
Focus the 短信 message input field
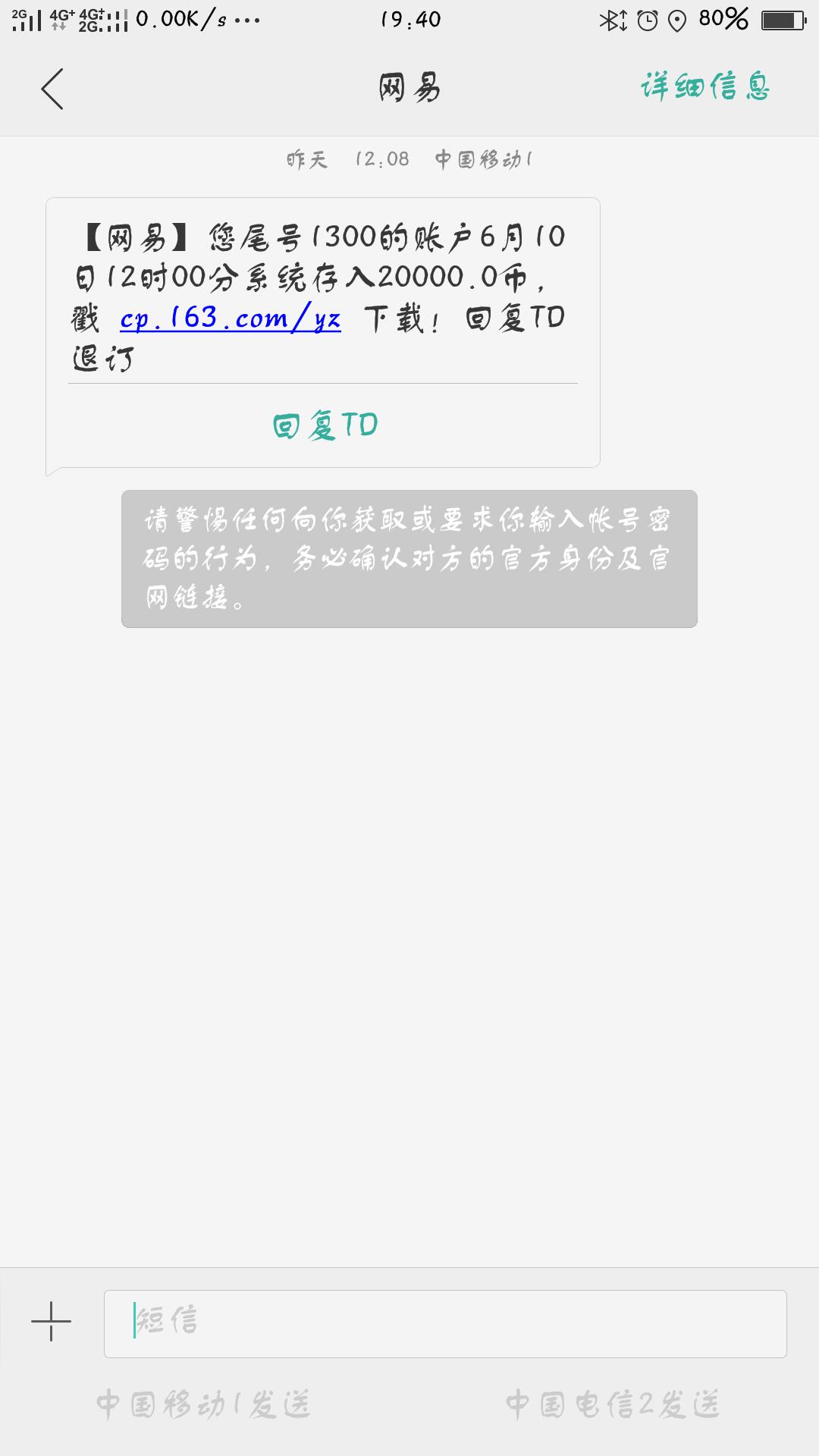(x=445, y=1323)
